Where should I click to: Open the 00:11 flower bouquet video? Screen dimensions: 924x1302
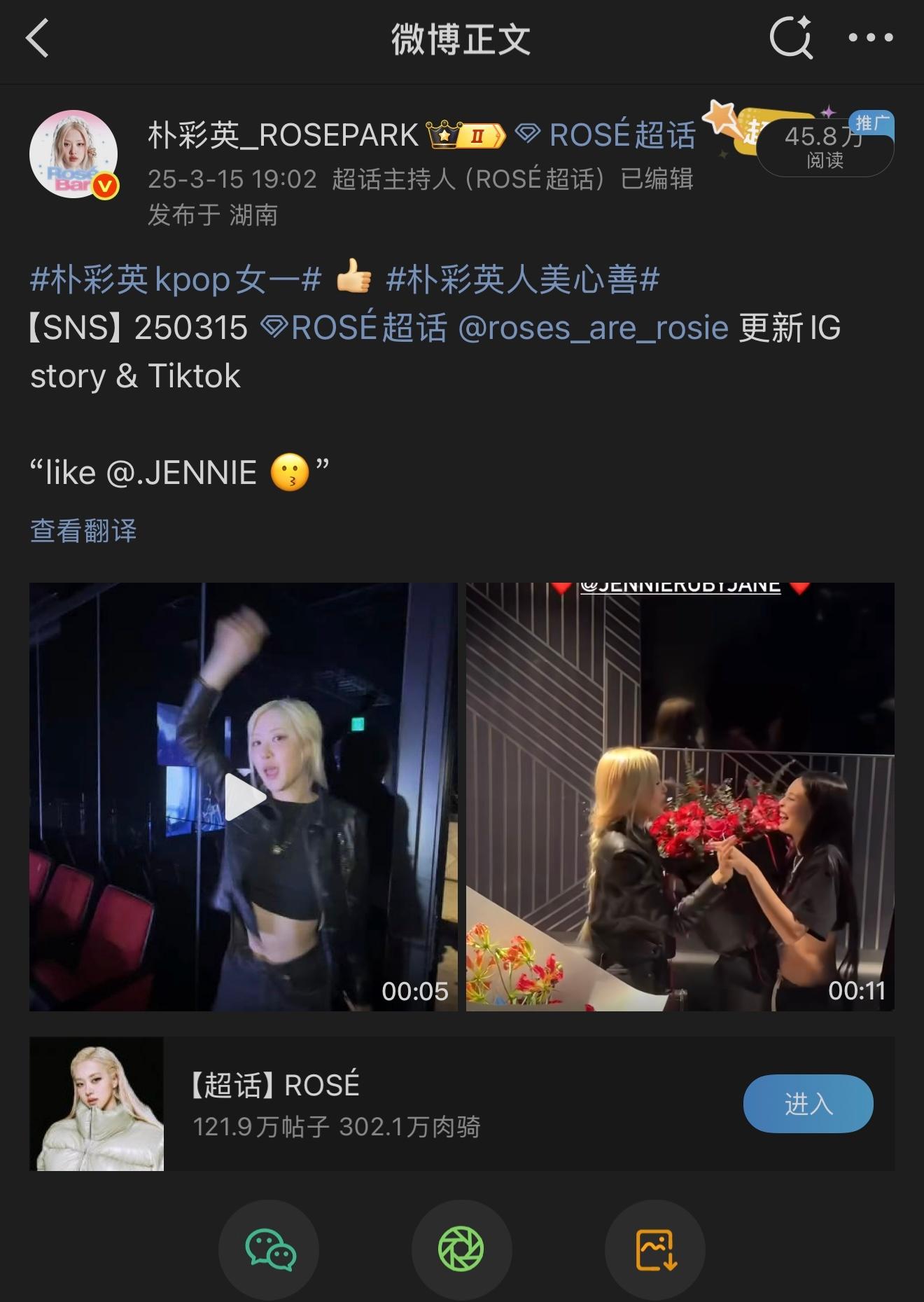tap(680, 796)
